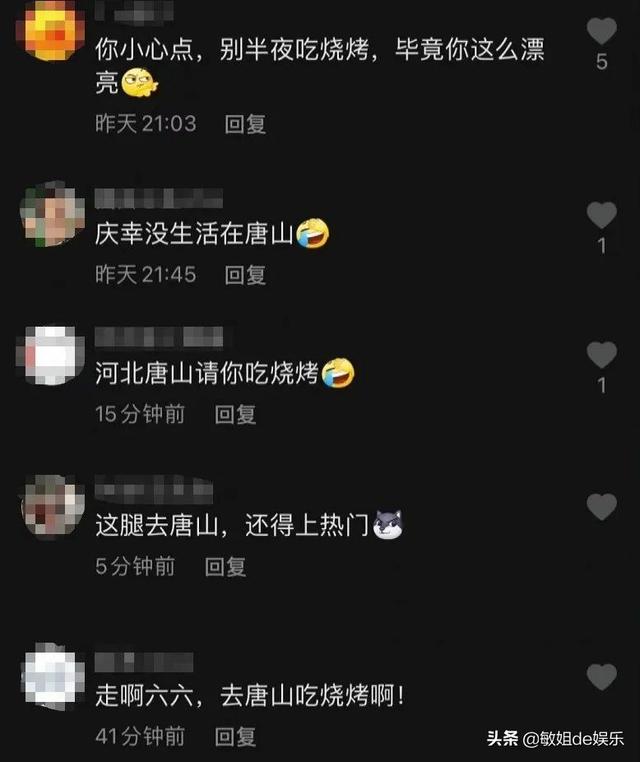Open avatar of the 这腿去唐山 commenter
Image resolution: width=640 pixels, height=762 pixels.
52,507
